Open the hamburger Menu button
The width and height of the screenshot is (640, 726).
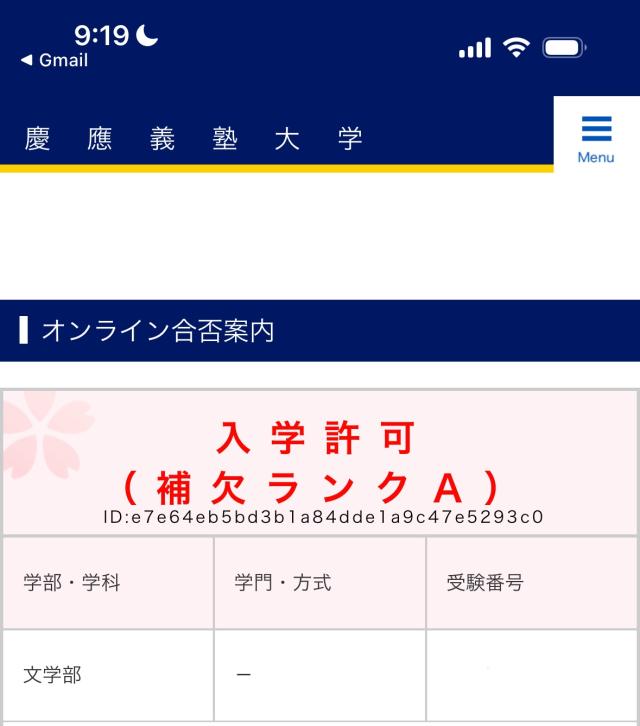[x=596, y=137]
